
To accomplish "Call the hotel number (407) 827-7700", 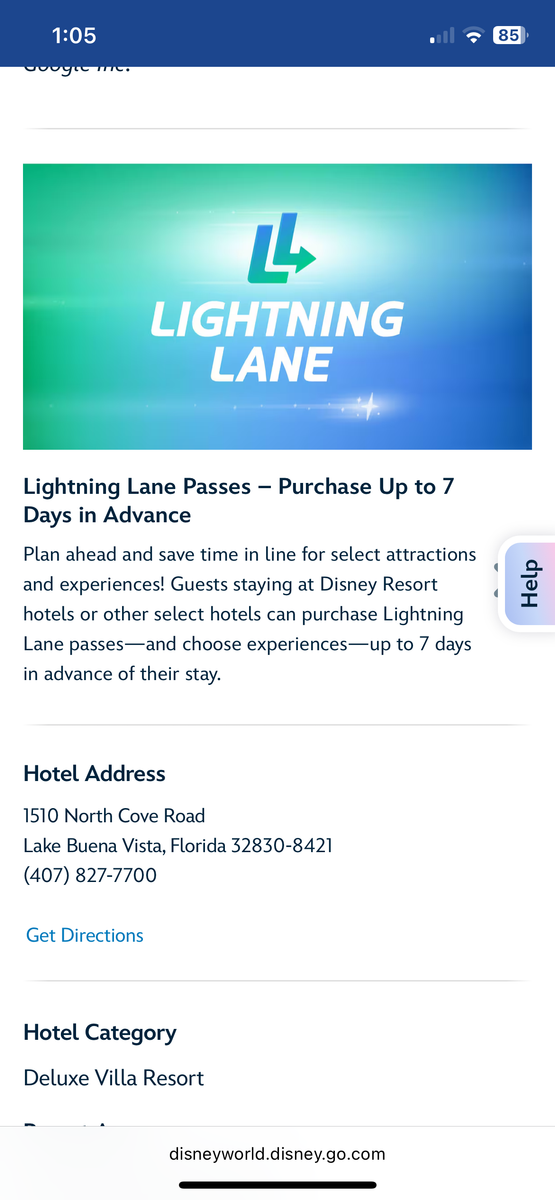I will [x=90, y=875].
